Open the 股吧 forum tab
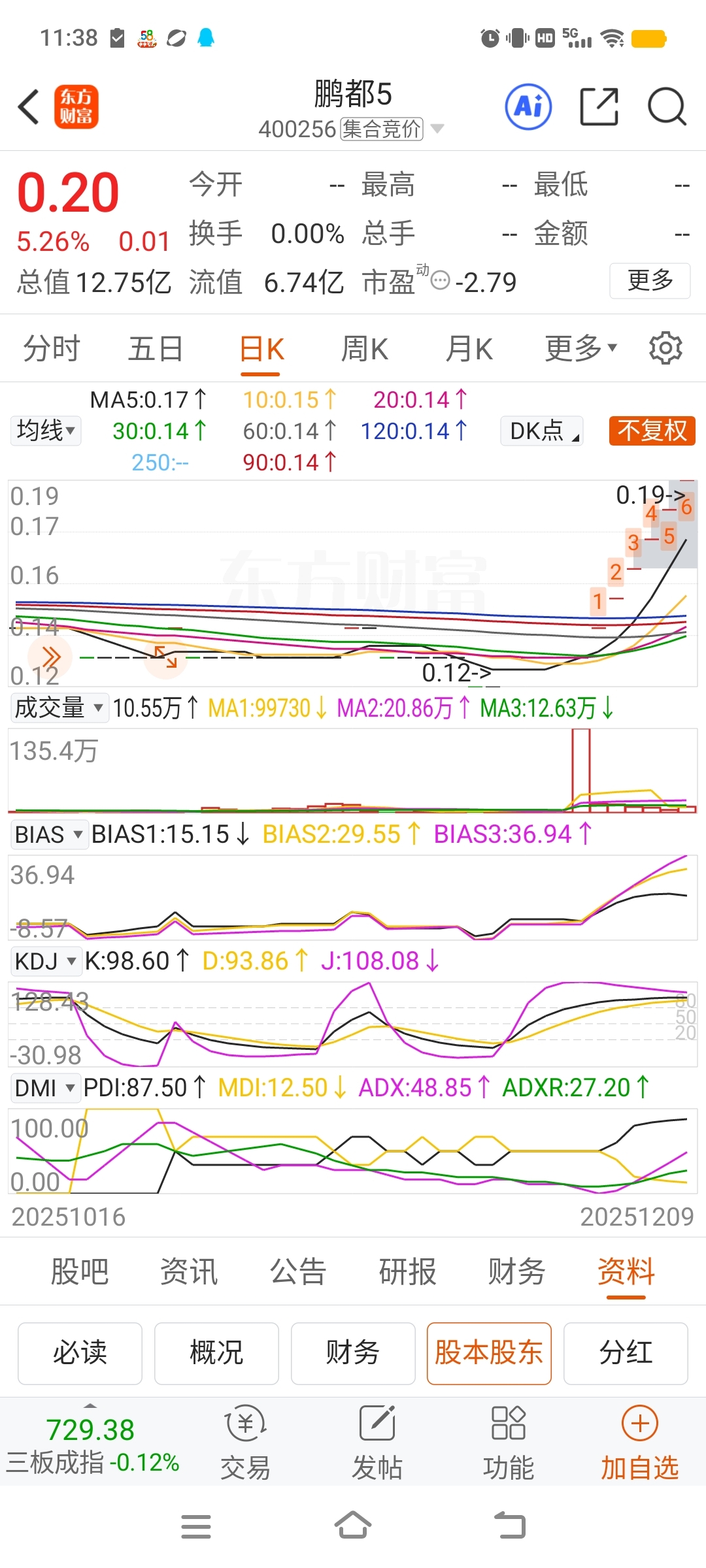This screenshot has width=706, height=1568. 80,1272
